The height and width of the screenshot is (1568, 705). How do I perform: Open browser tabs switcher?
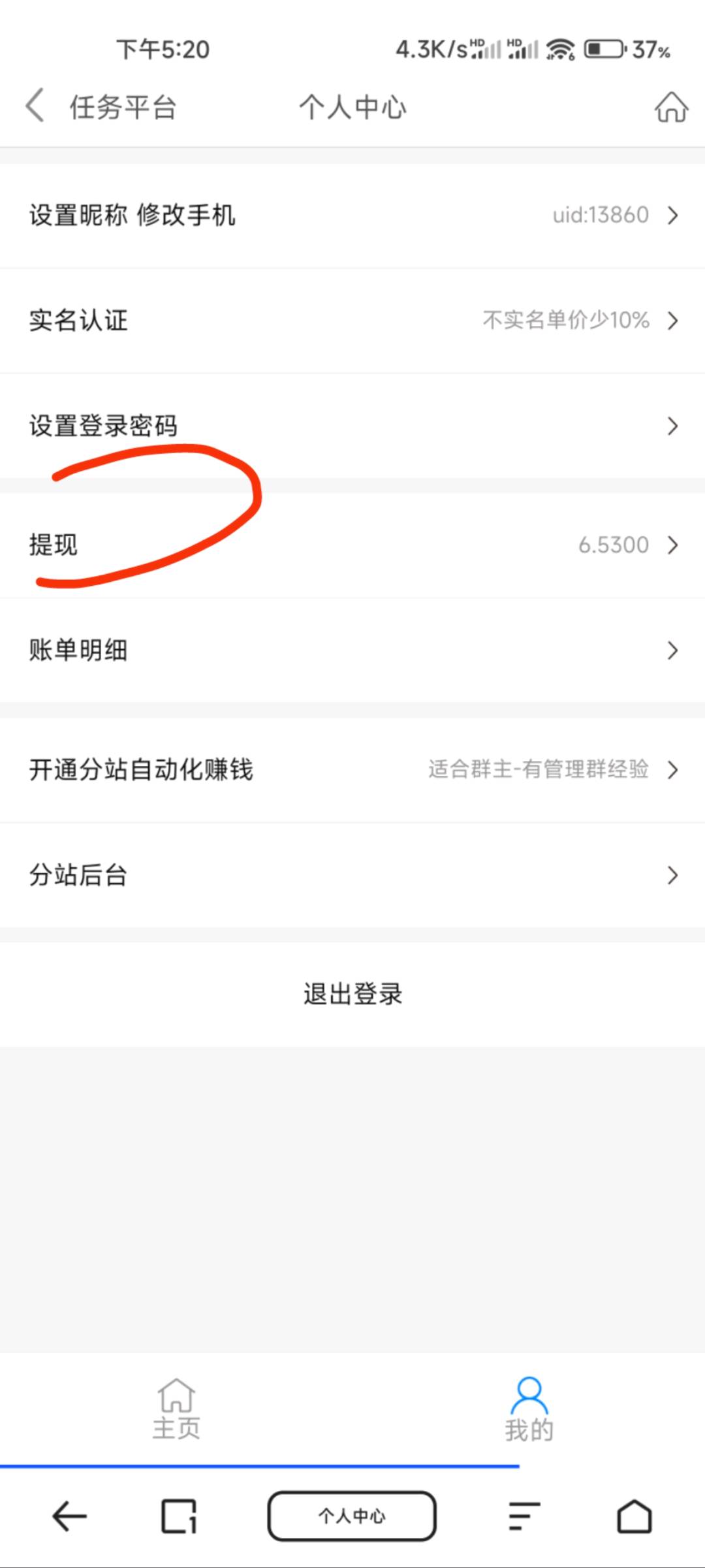point(179,1516)
